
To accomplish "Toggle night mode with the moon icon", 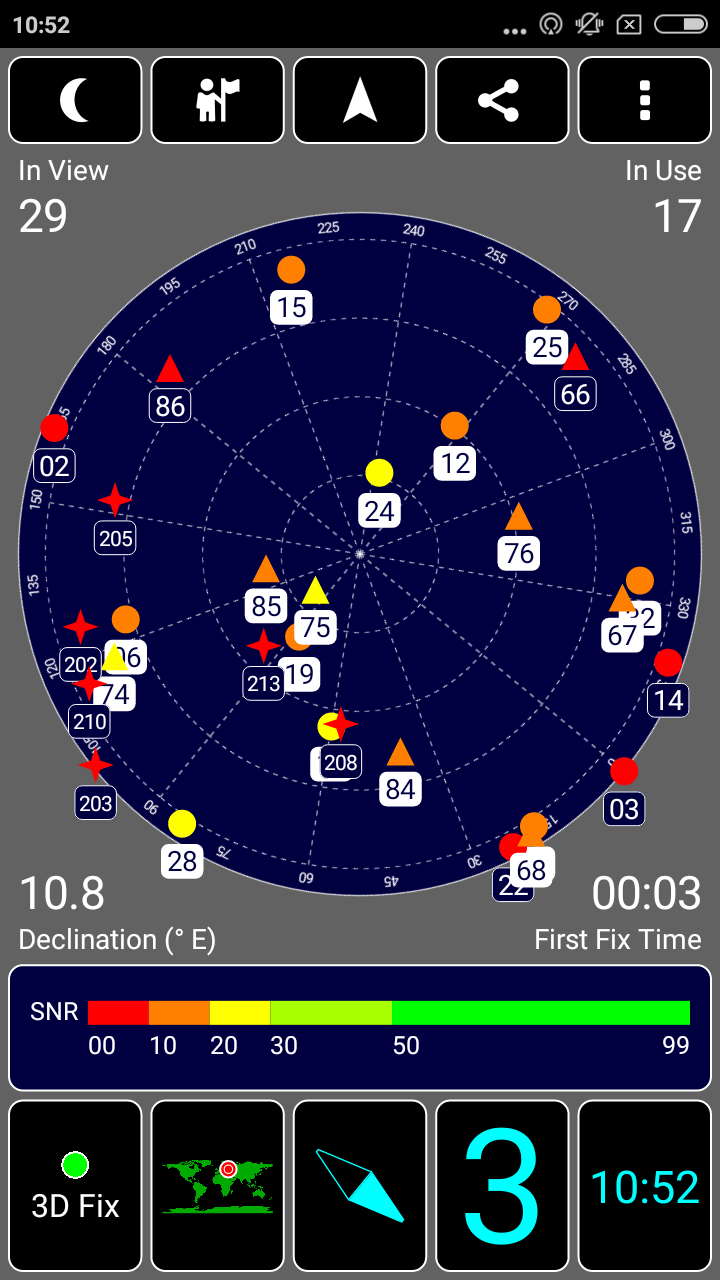I will 75,101.
